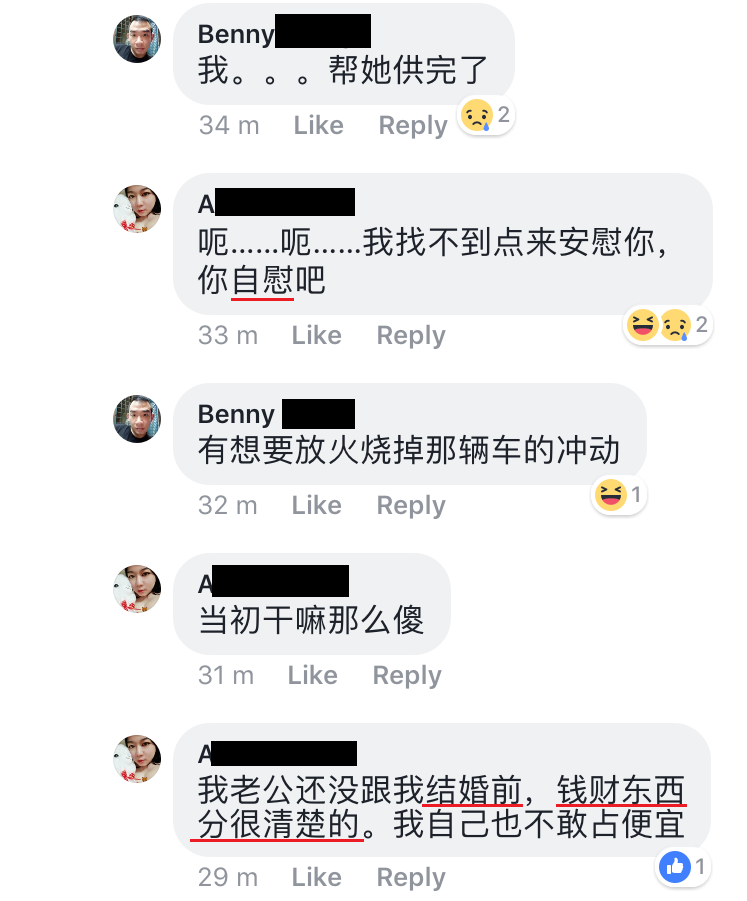Screen dimensions: 747x901
Task: Like Benny's comment posted 34 m ago
Action: point(318,126)
